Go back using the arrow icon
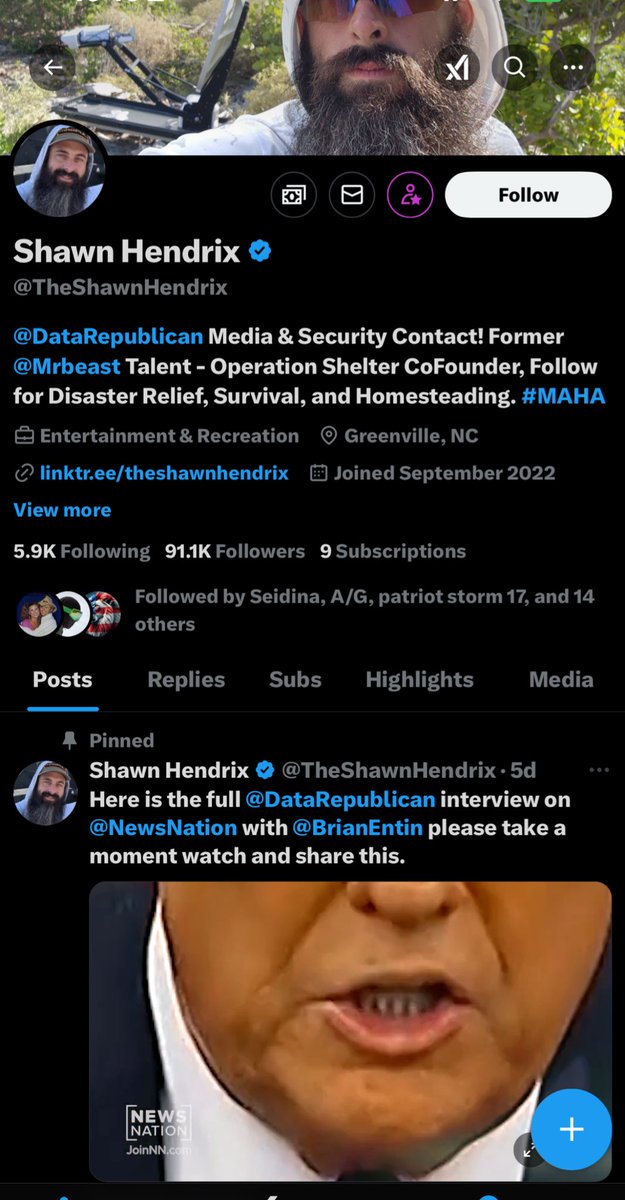This screenshot has width=625, height=1200. 53,68
